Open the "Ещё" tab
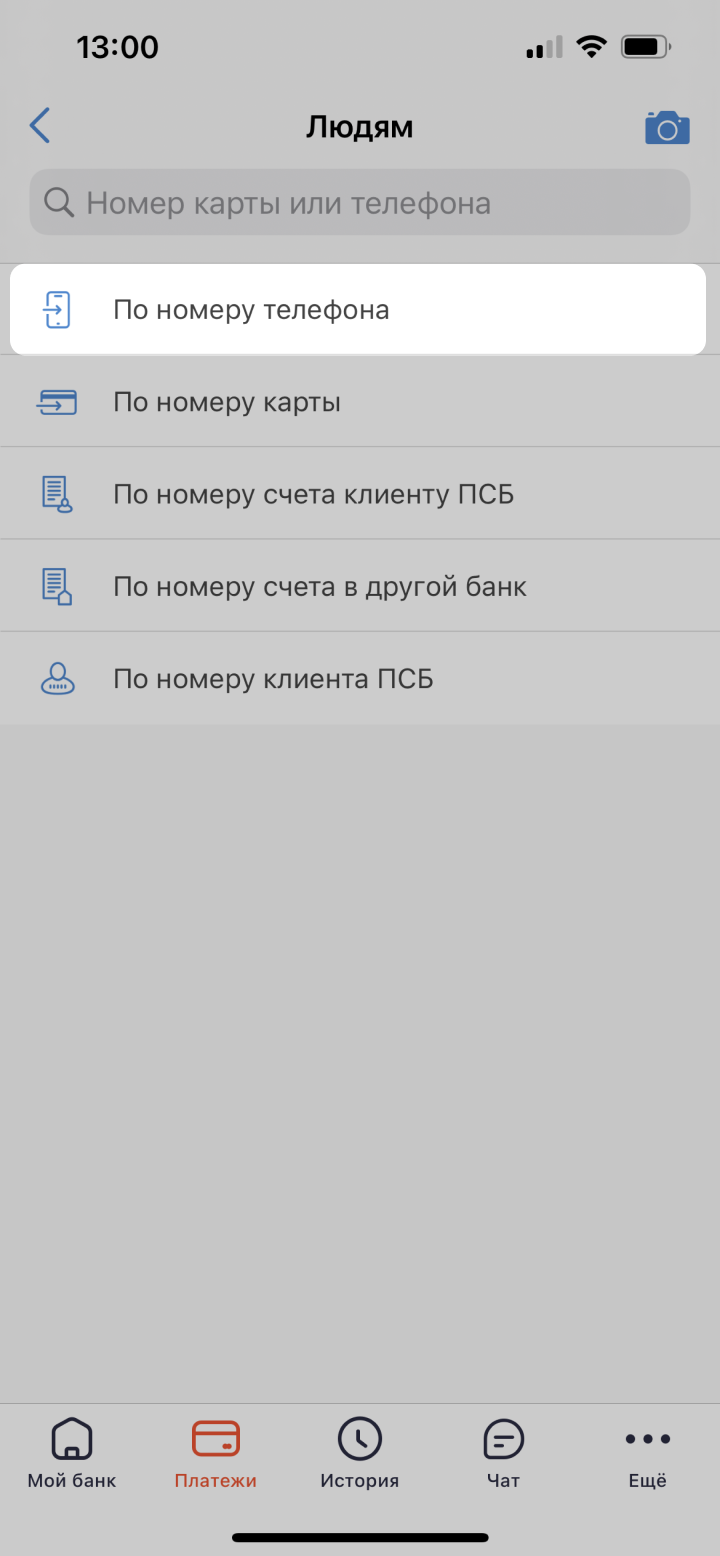 click(647, 1452)
